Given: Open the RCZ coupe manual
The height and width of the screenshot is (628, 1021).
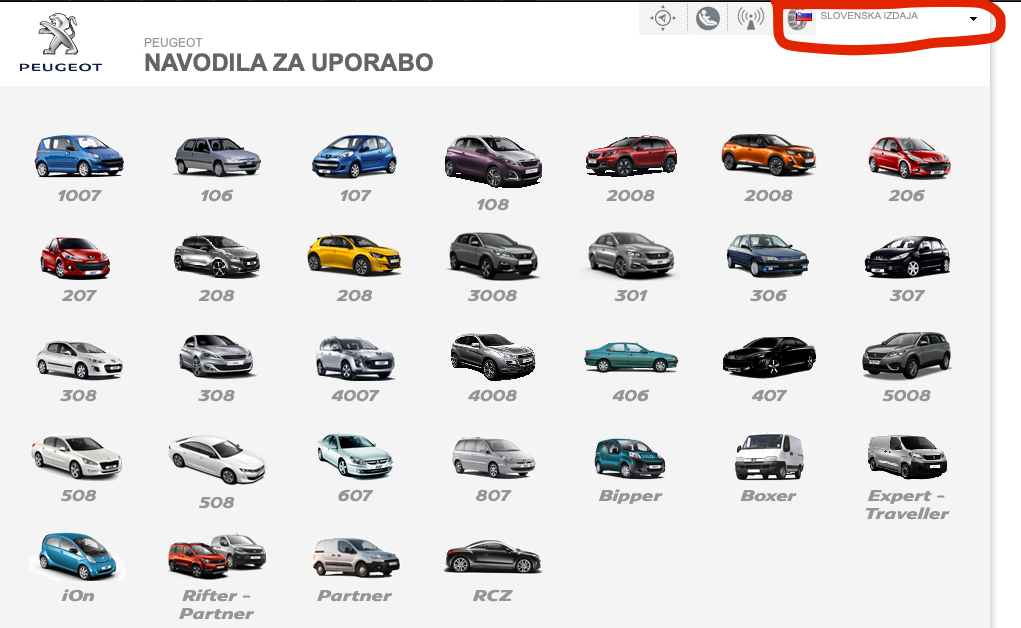Looking at the screenshot, I should click(493, 571).
